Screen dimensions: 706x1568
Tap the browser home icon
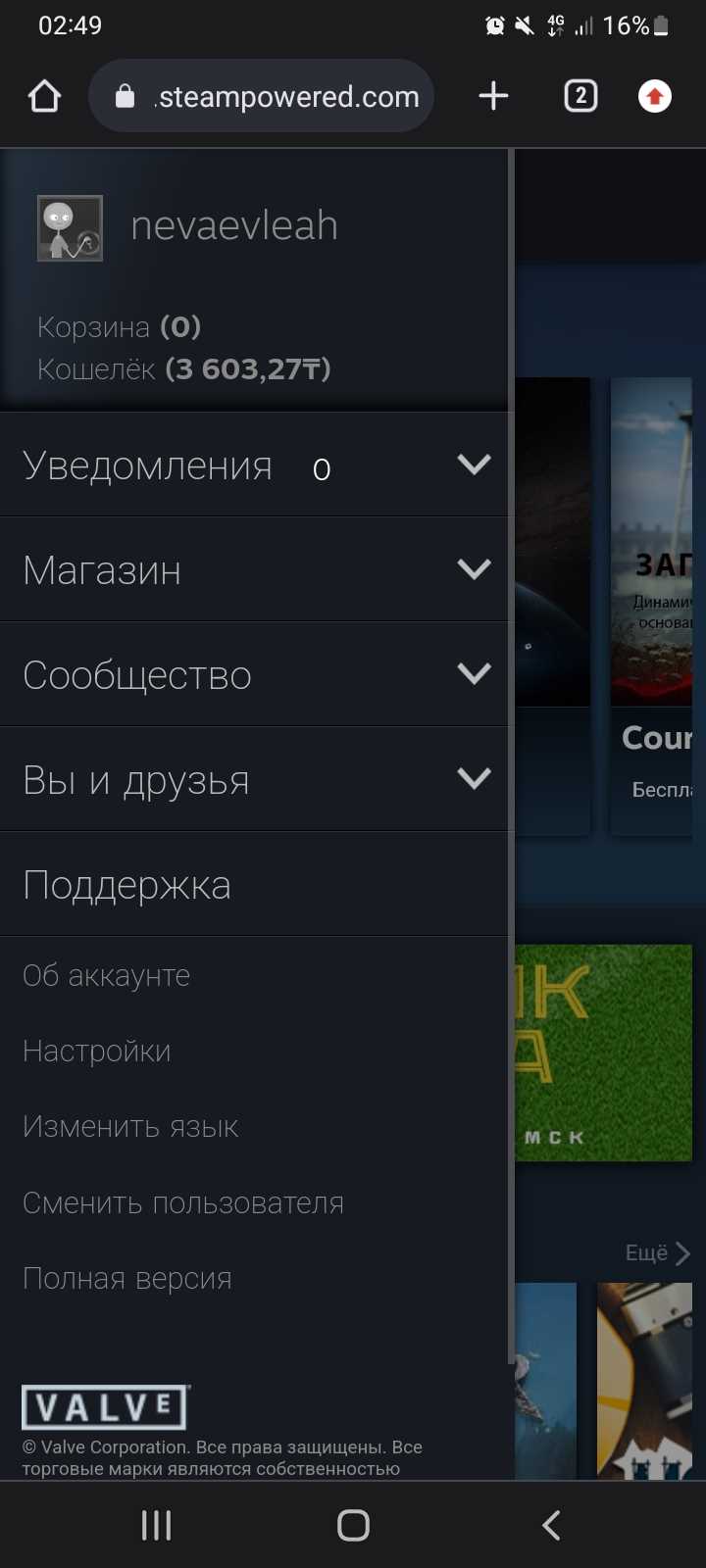click(x=43, y=95)
